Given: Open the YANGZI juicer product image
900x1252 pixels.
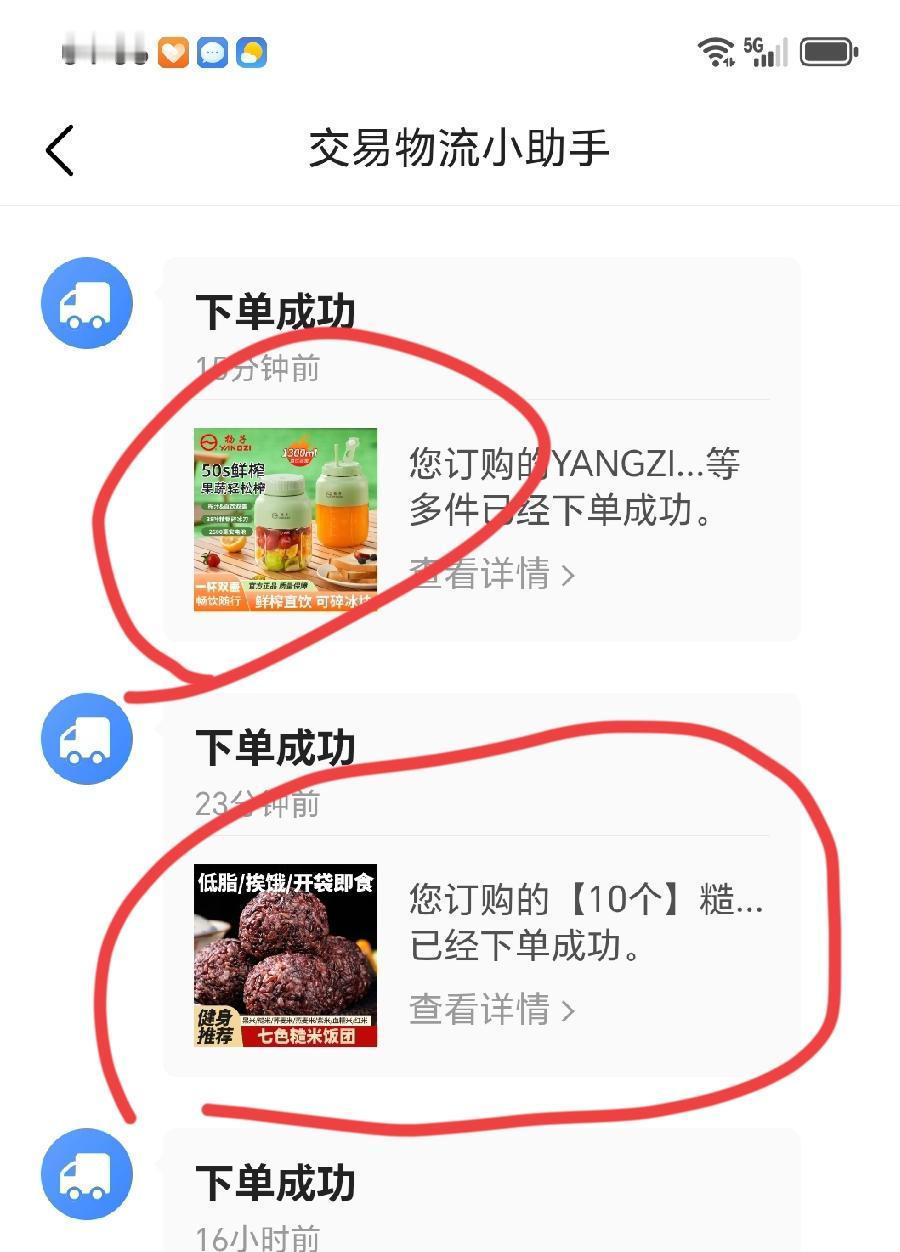Looking at the screenshot, I should pos(285,519).
